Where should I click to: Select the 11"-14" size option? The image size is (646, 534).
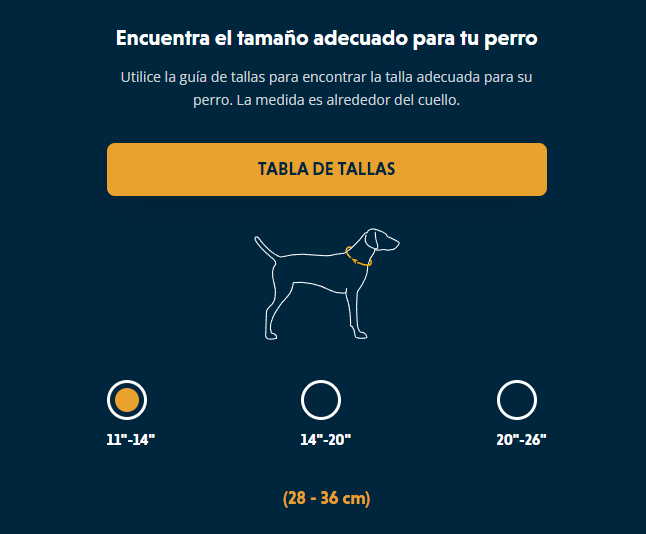pos(127,400)
